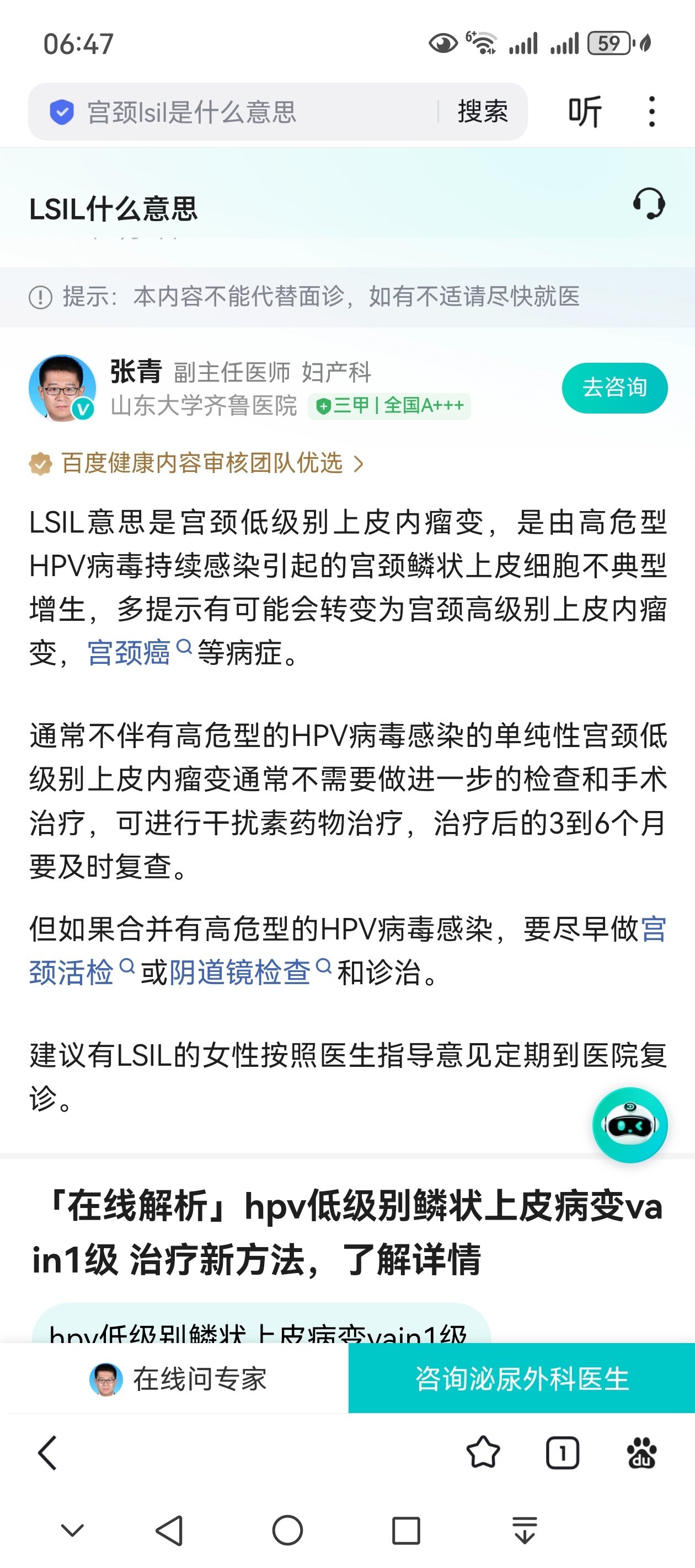Image resolution: width=695 pixels, height=1568 pixels.
Task: Tap the 搜索 button
Action: pos(483,112)
